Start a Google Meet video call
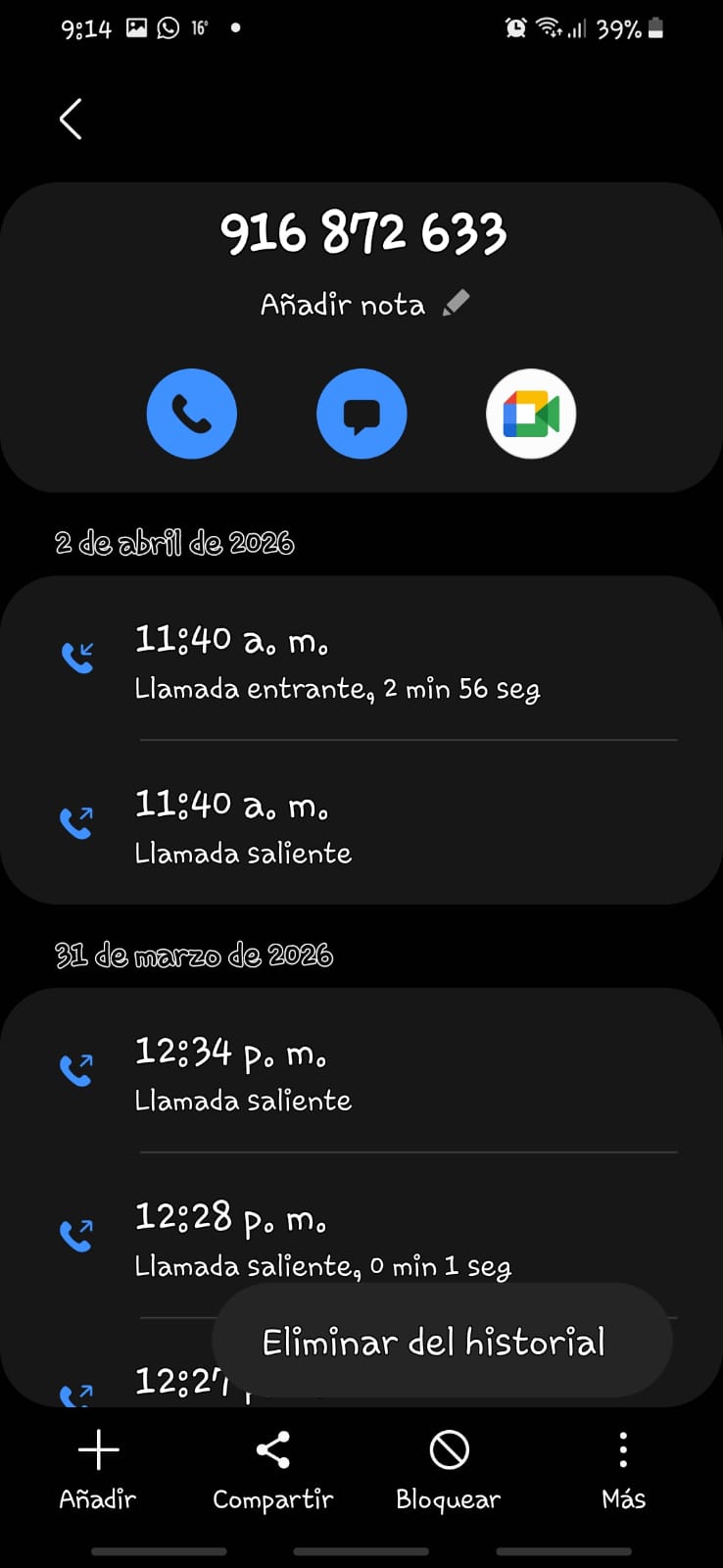 [x=531, y=414]
